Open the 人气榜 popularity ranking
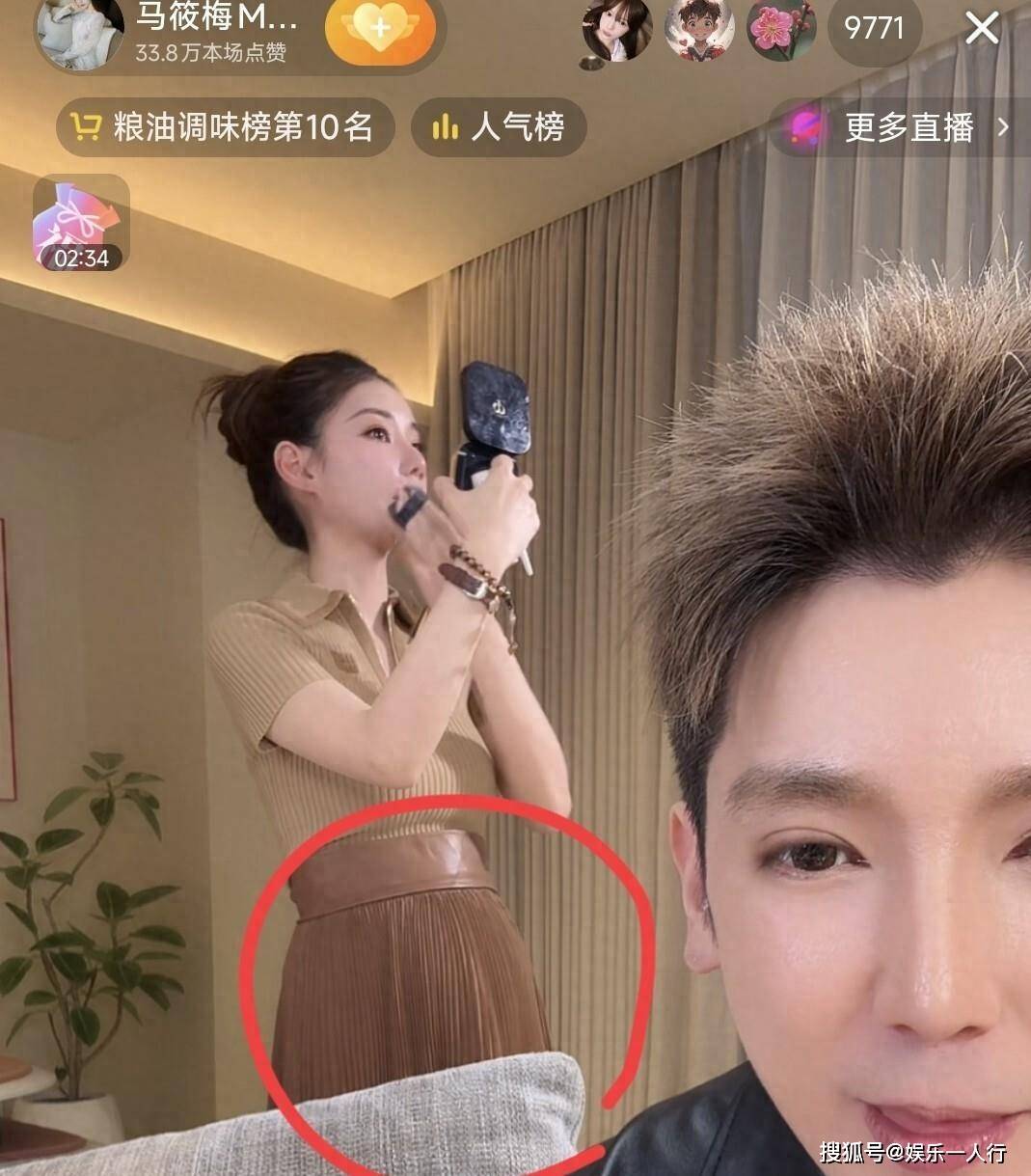 pyautogui.click(x=499, y=127)
